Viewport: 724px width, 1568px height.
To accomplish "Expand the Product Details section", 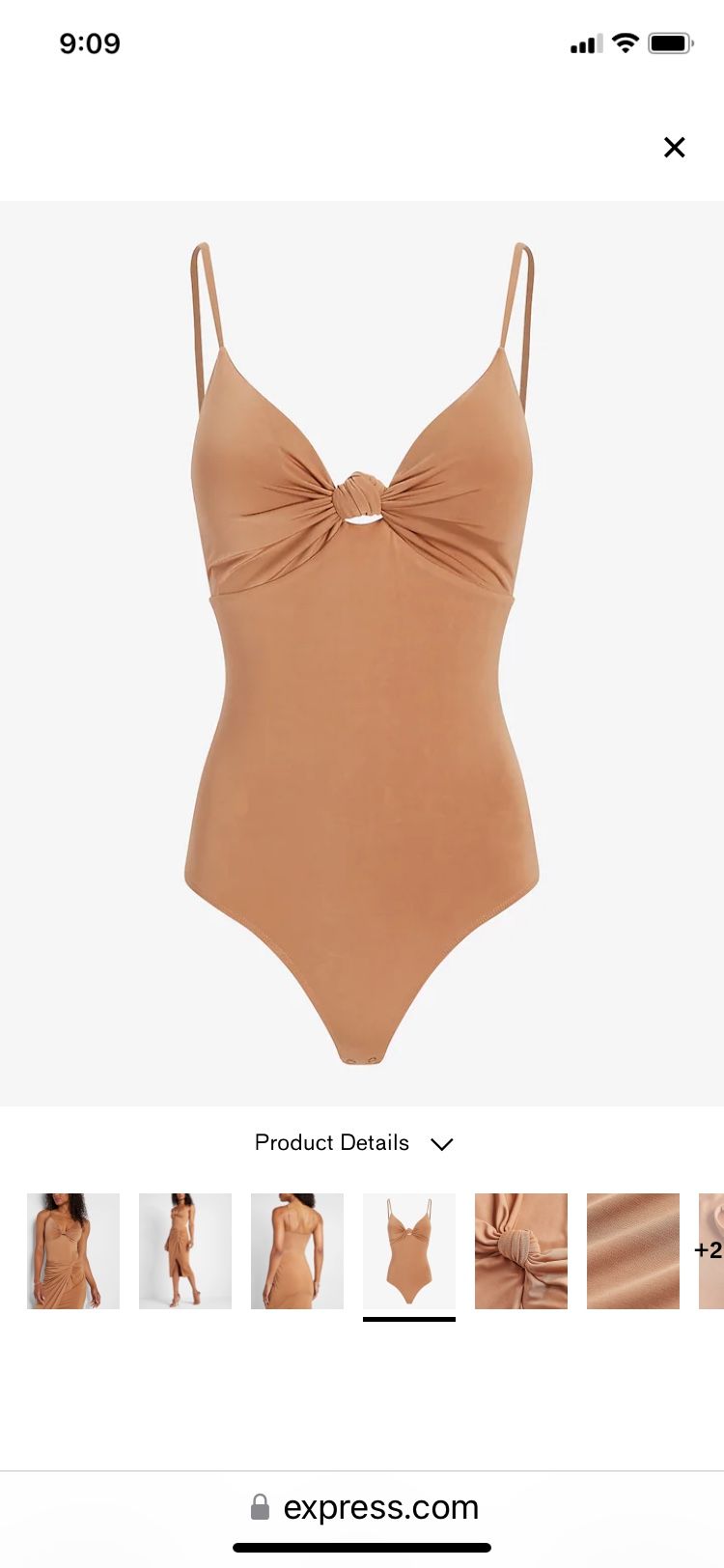I will click(353, 1143).
